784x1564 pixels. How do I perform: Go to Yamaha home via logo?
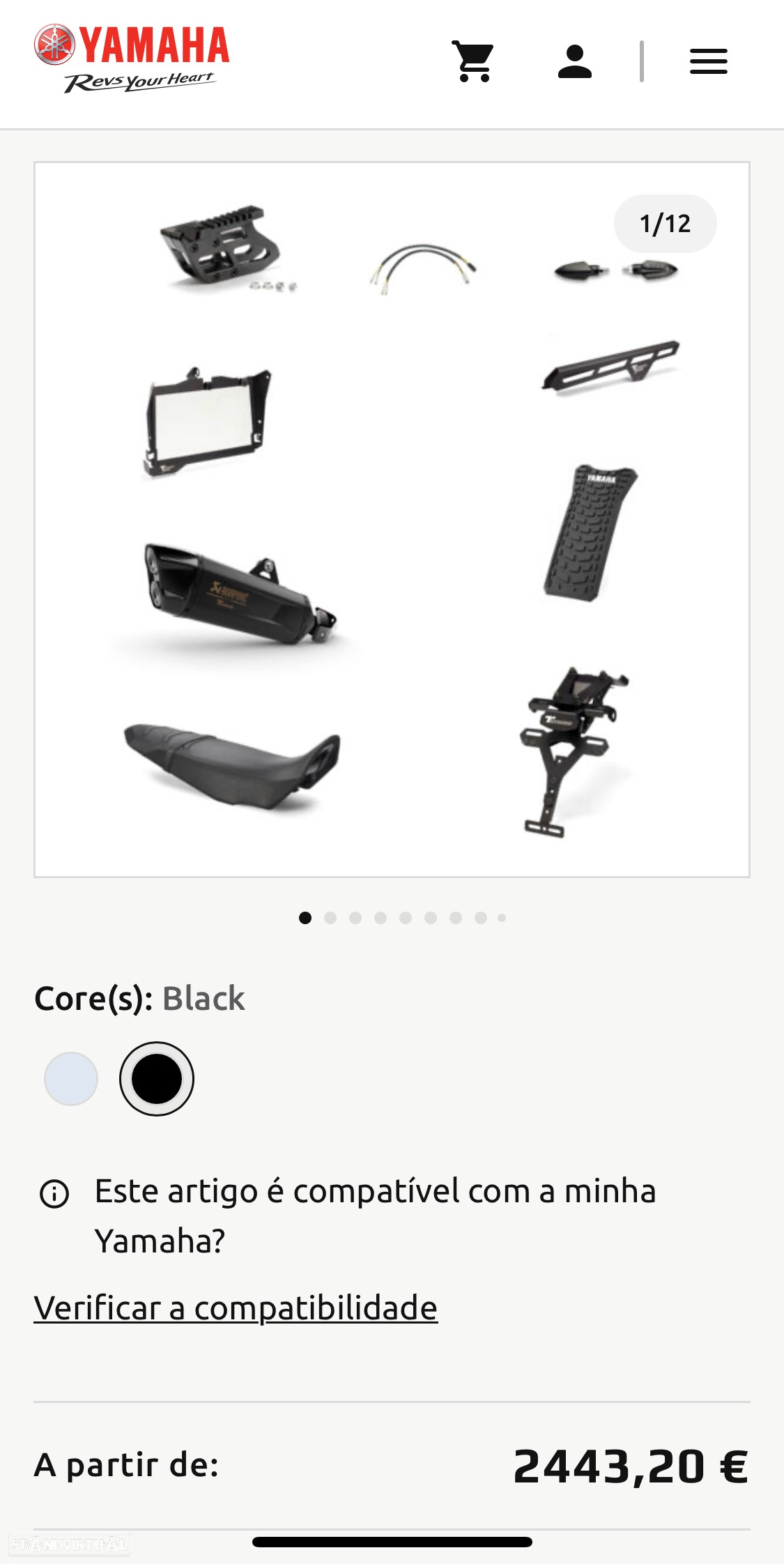pyautogui.click(x=132, y=59)
